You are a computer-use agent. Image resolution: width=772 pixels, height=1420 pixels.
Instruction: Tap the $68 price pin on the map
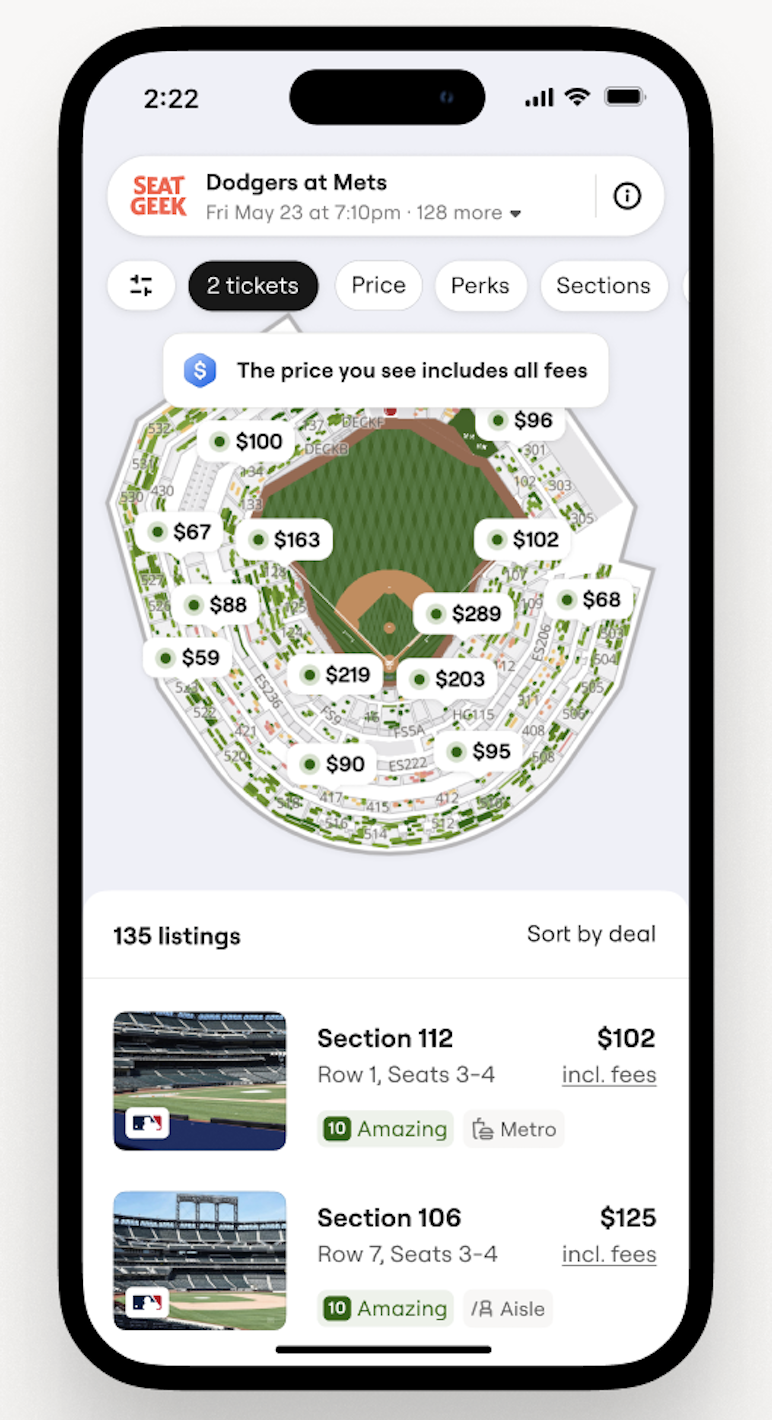pos(590,600)
